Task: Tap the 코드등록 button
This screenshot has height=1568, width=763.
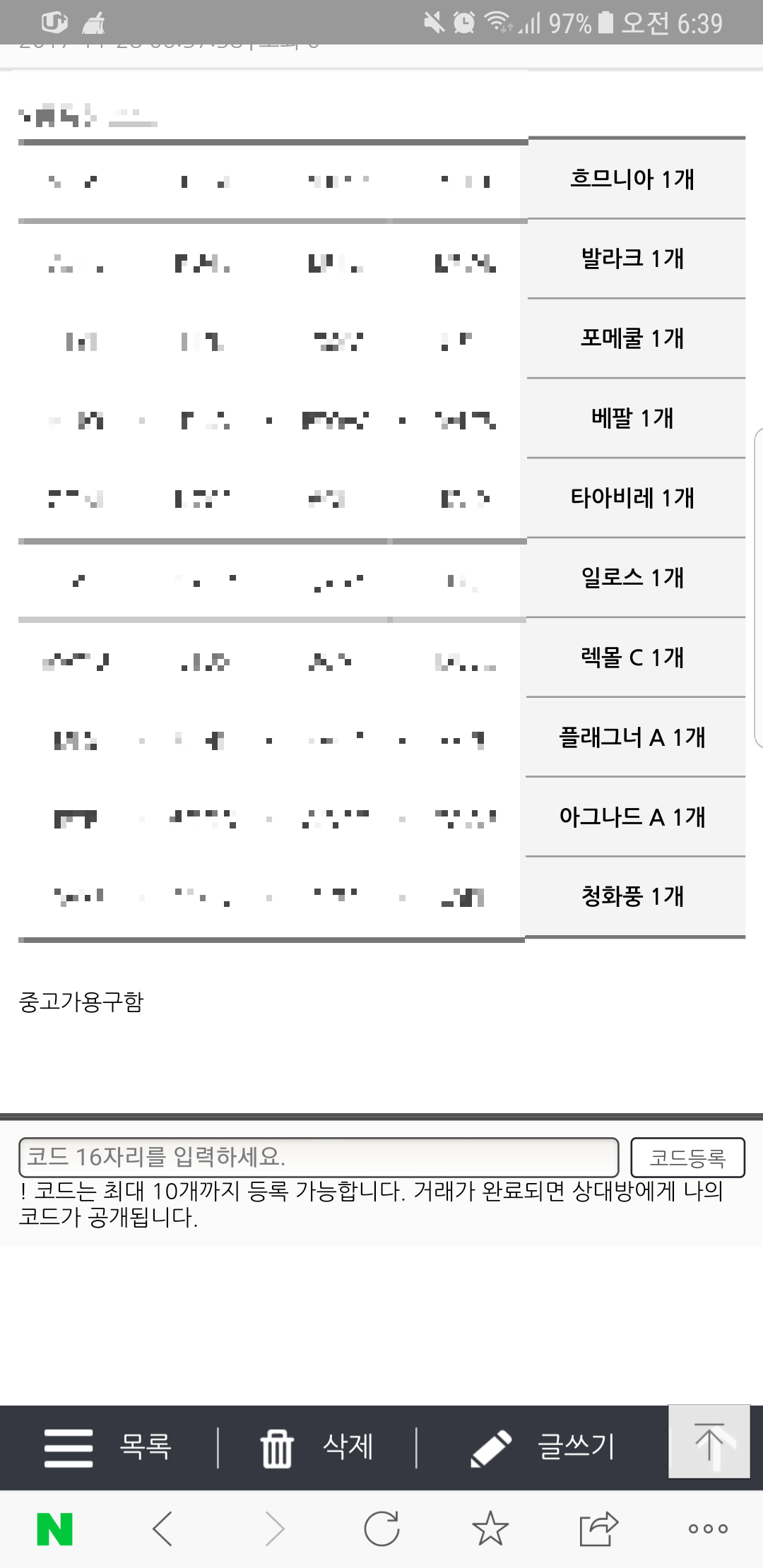Action: (687, 1158)
